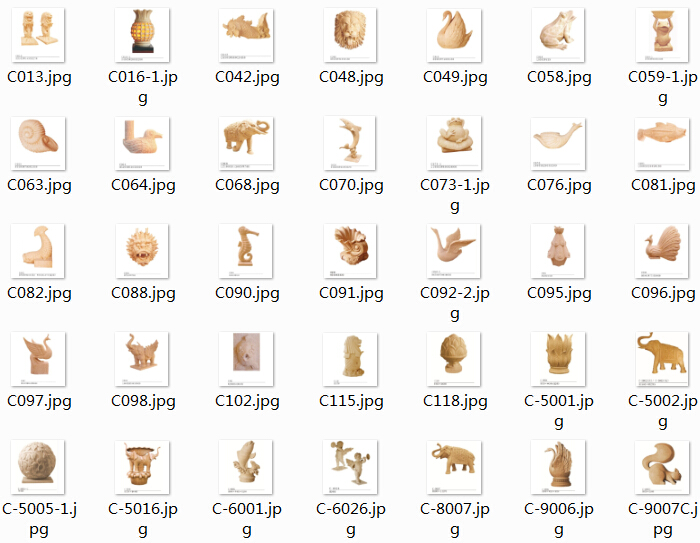Select the C068.jpg elephant file

(246, 144)
